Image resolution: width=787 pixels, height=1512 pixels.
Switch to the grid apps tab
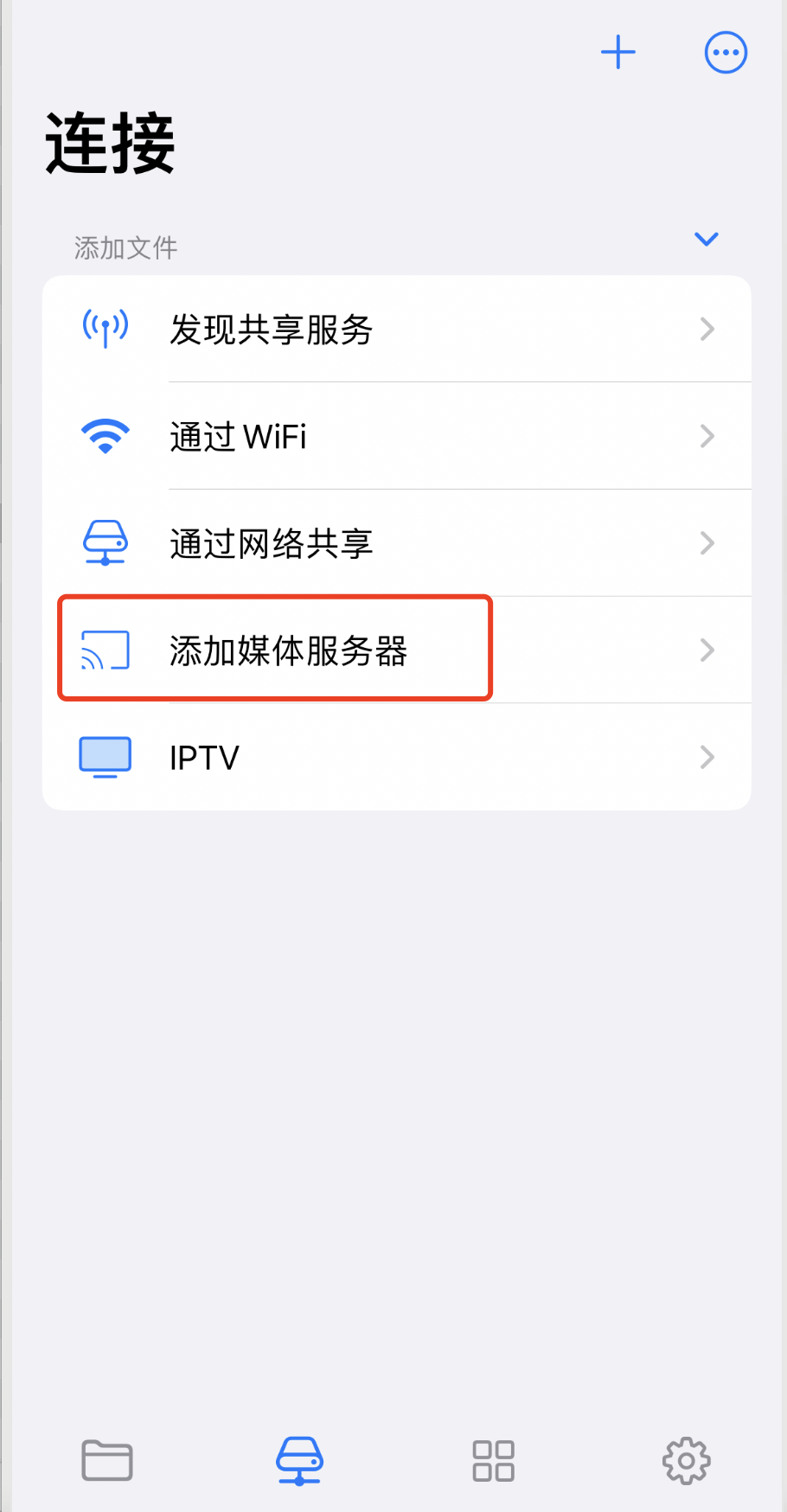point(494,1460)
